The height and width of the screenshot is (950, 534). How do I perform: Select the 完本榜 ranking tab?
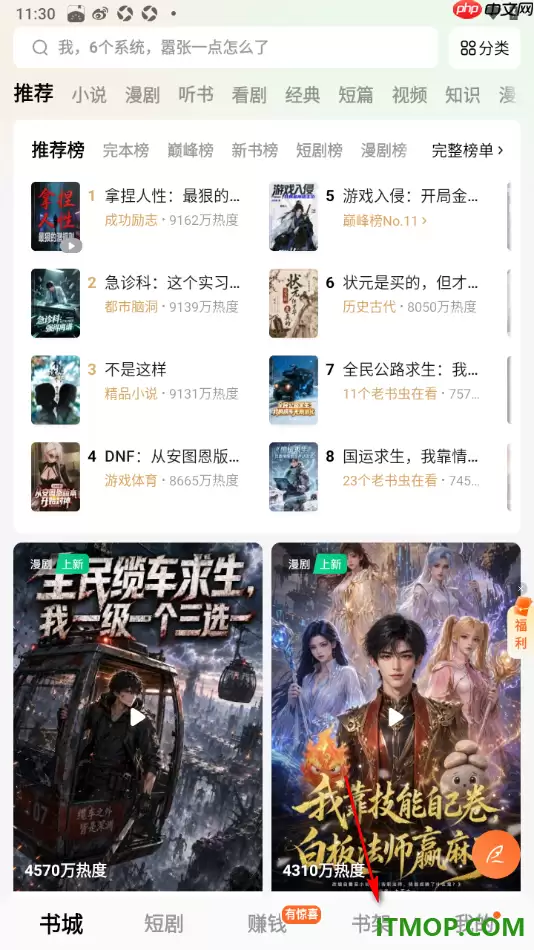coord(126,150)
